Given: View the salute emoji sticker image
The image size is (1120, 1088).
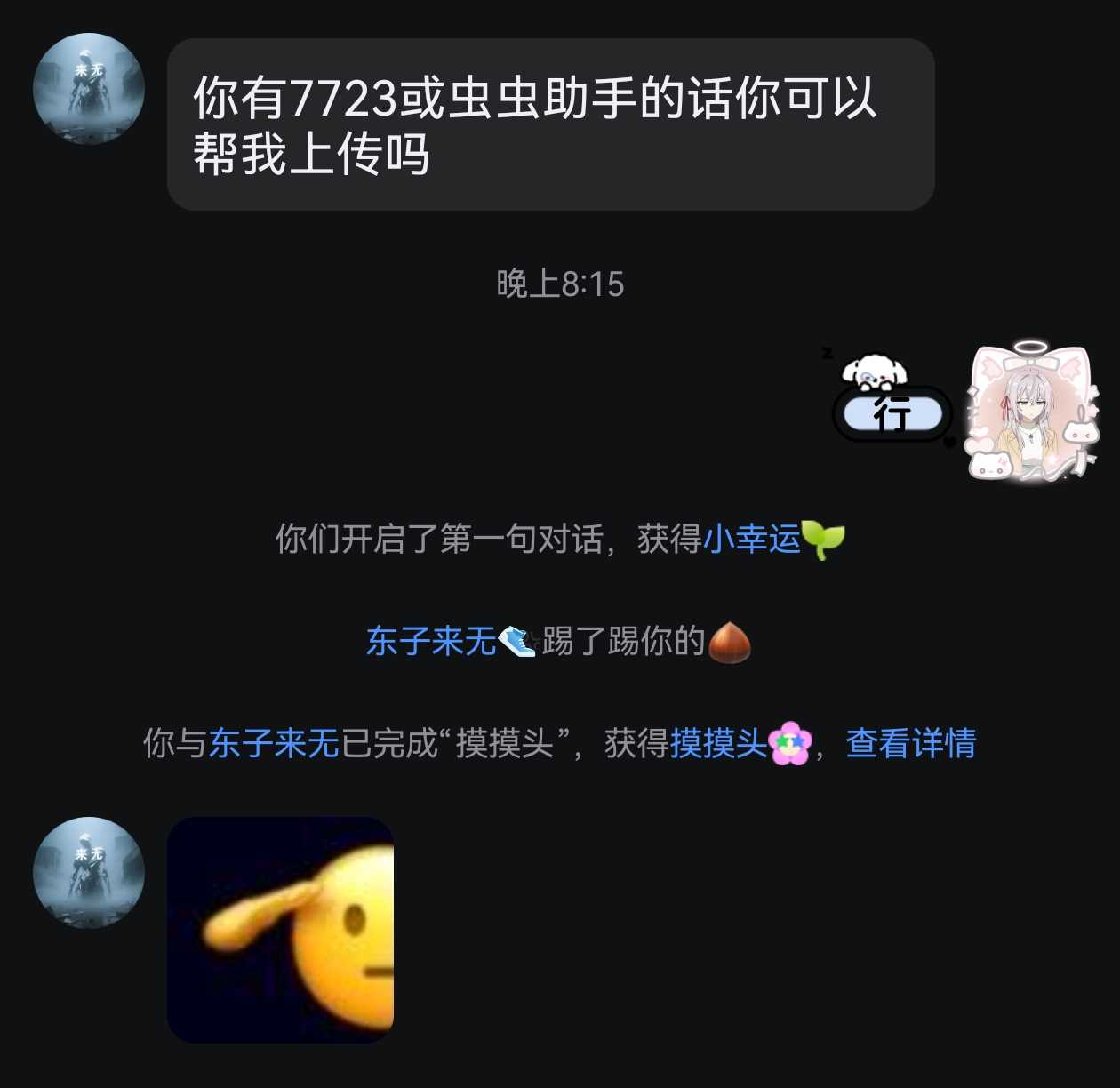Looking at the screenshot, I should click(x=281, y=930).
